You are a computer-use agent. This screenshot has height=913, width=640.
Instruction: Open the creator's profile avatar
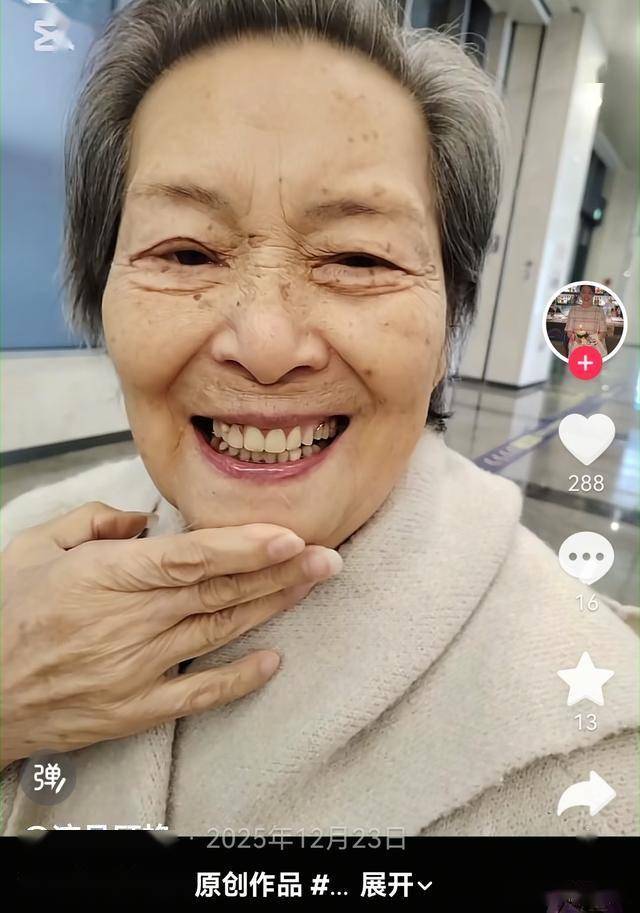[585, 318]
